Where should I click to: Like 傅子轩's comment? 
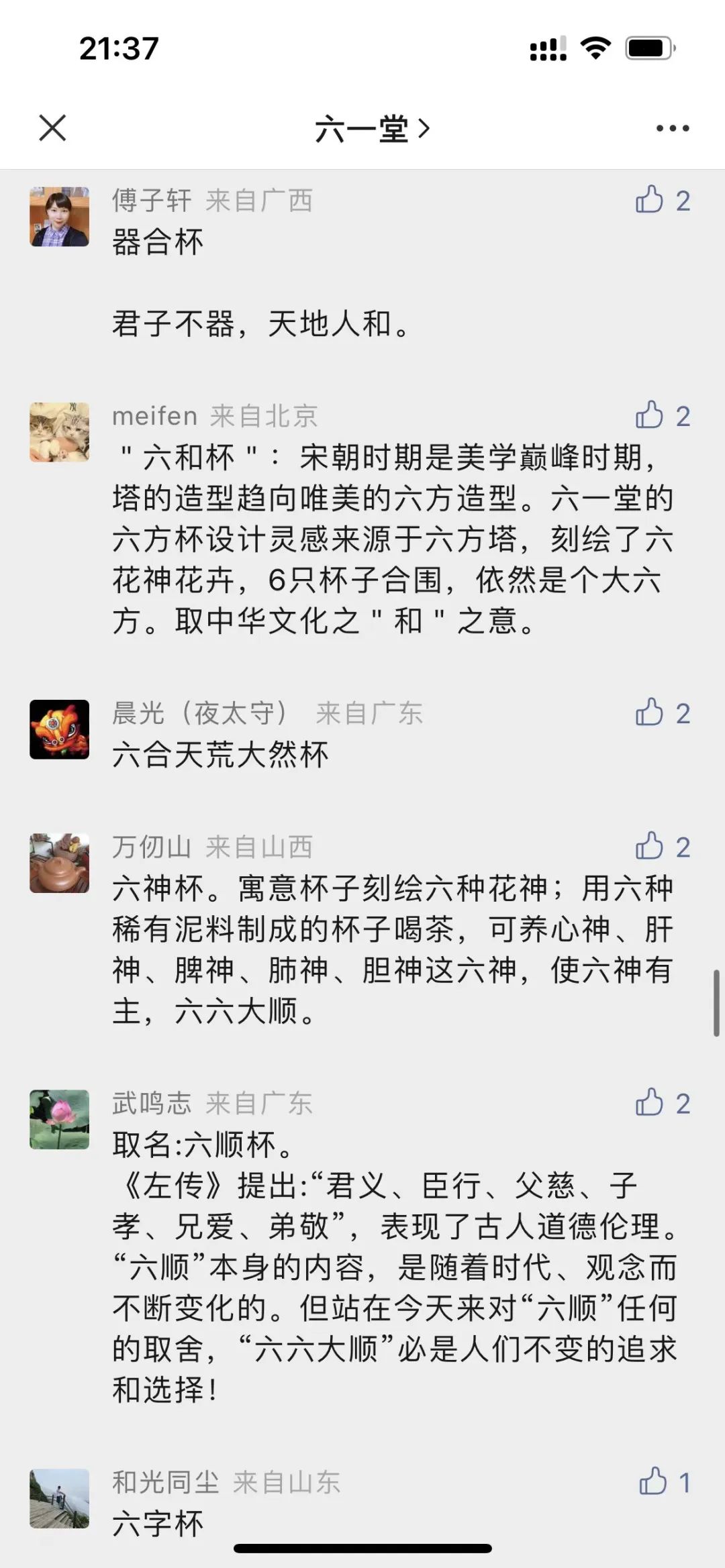[x=650, y=200]
